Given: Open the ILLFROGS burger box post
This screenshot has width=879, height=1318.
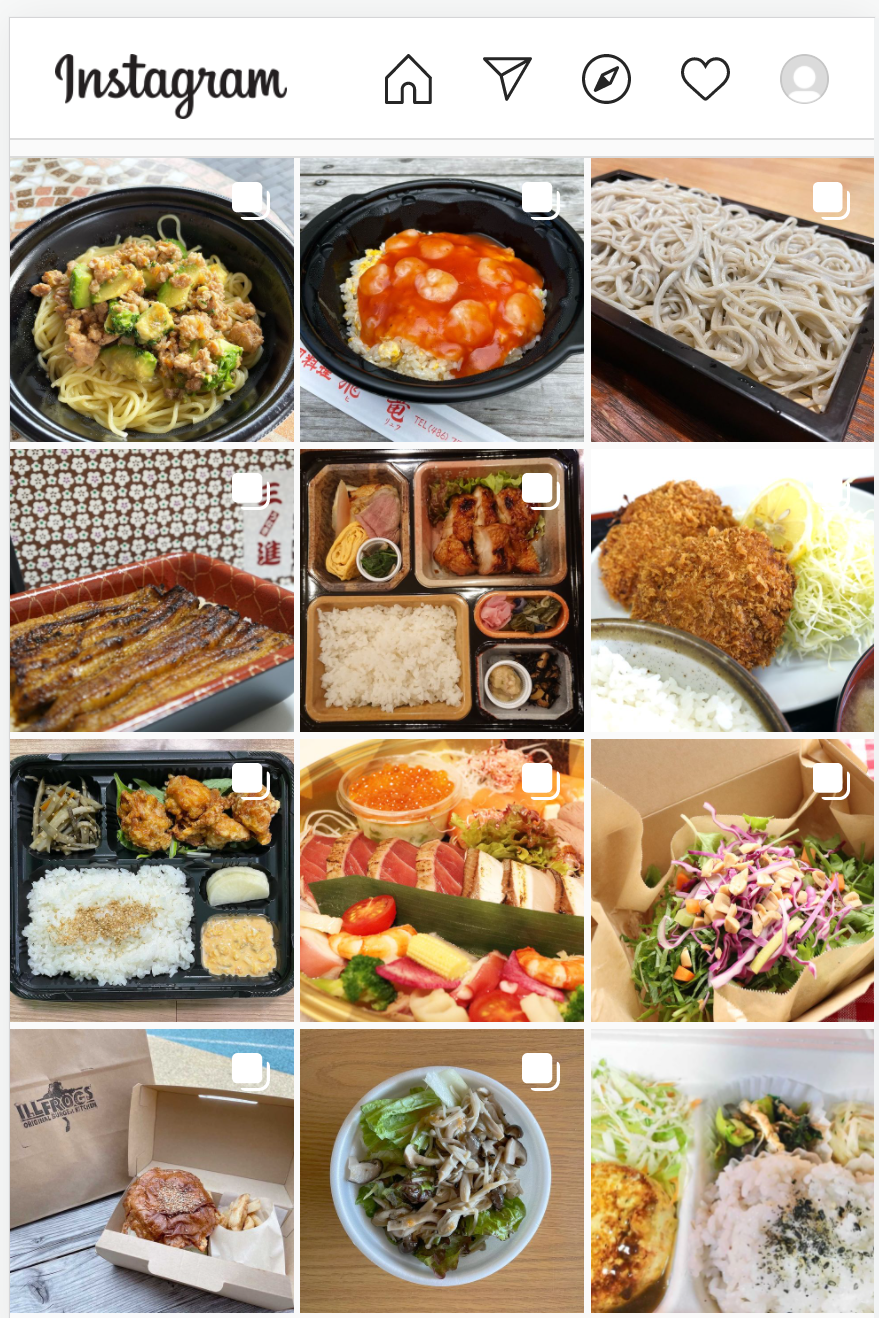Looking at the screenshot, I should 152,1170.
